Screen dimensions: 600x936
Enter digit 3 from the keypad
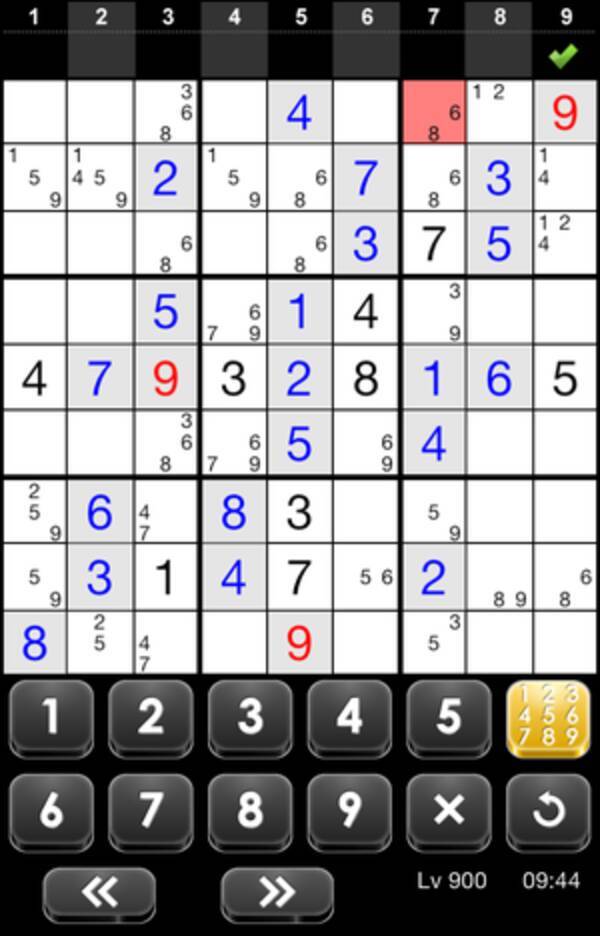coord(250,718)
